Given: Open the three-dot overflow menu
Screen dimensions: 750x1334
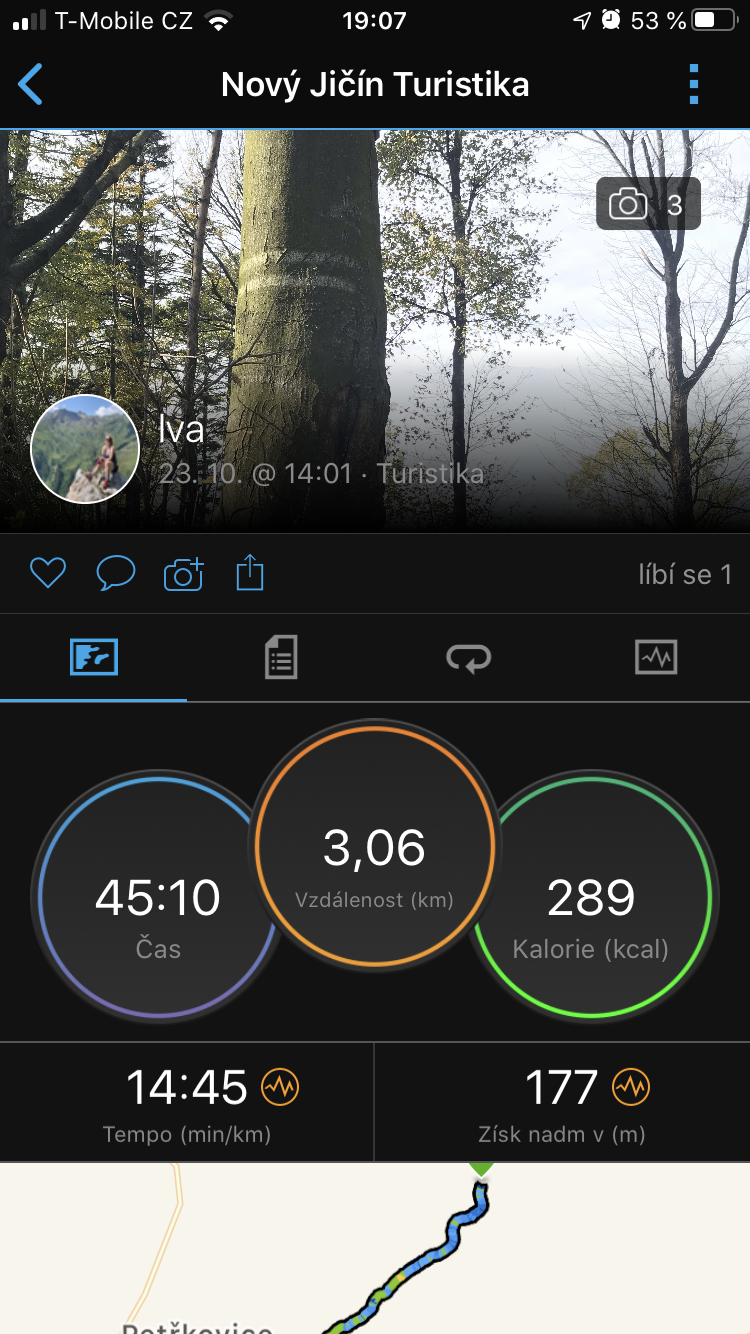Looking at the screenshot, I should 694,85.
